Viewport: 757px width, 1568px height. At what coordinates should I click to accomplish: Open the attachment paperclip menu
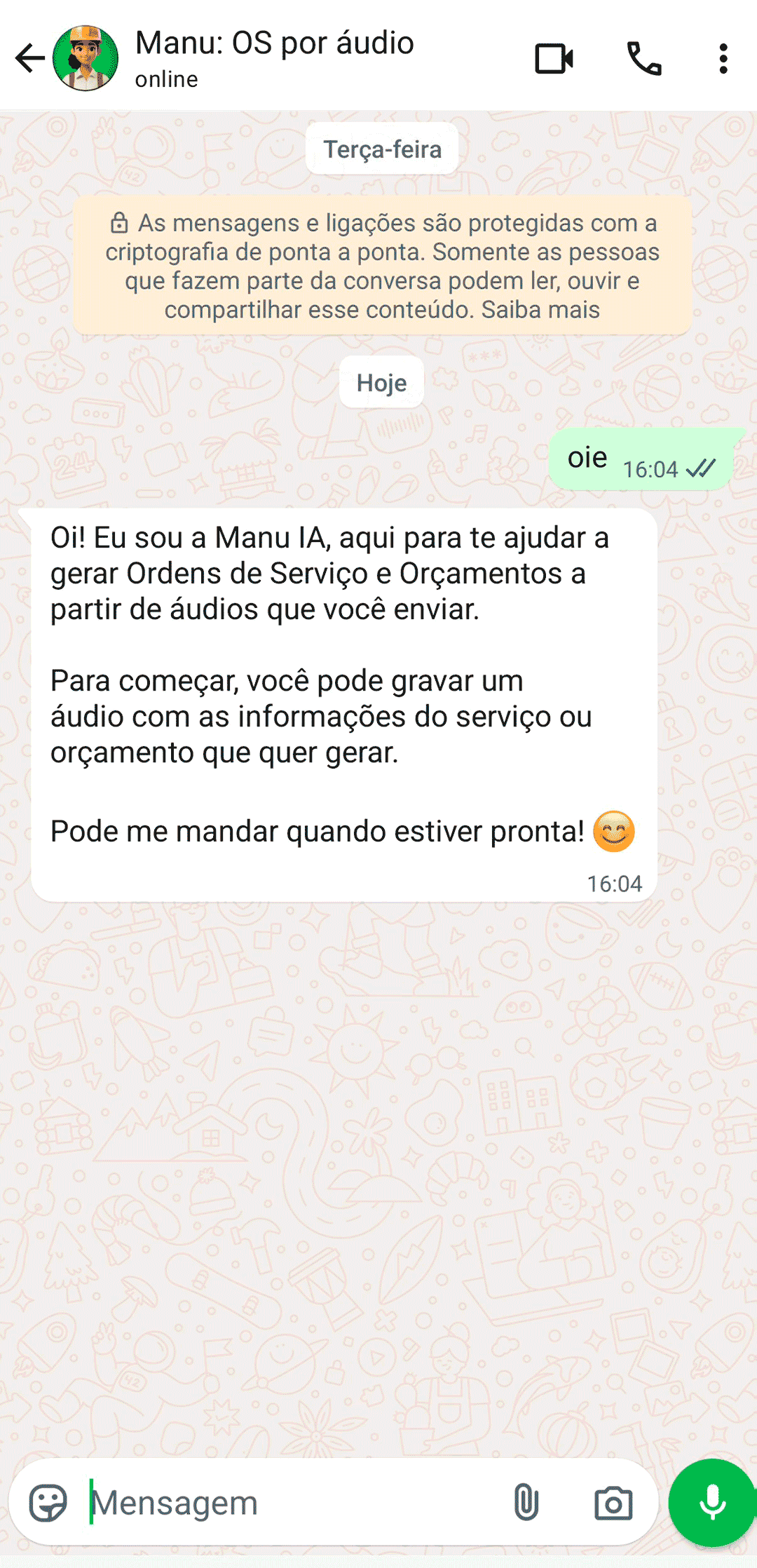[526, 1503]
